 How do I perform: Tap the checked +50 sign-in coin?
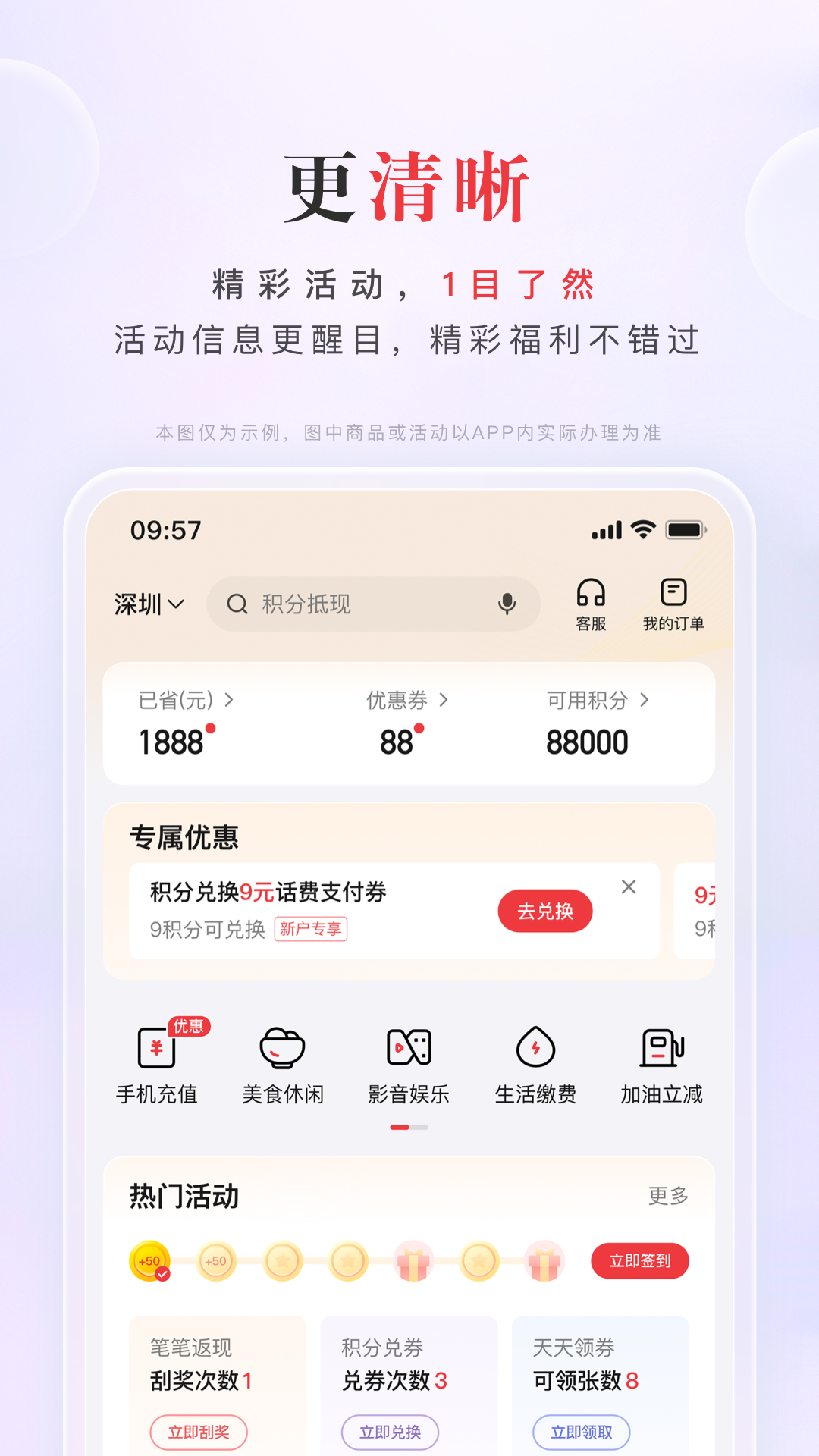pyautogui.click(x=149, y=1261)
